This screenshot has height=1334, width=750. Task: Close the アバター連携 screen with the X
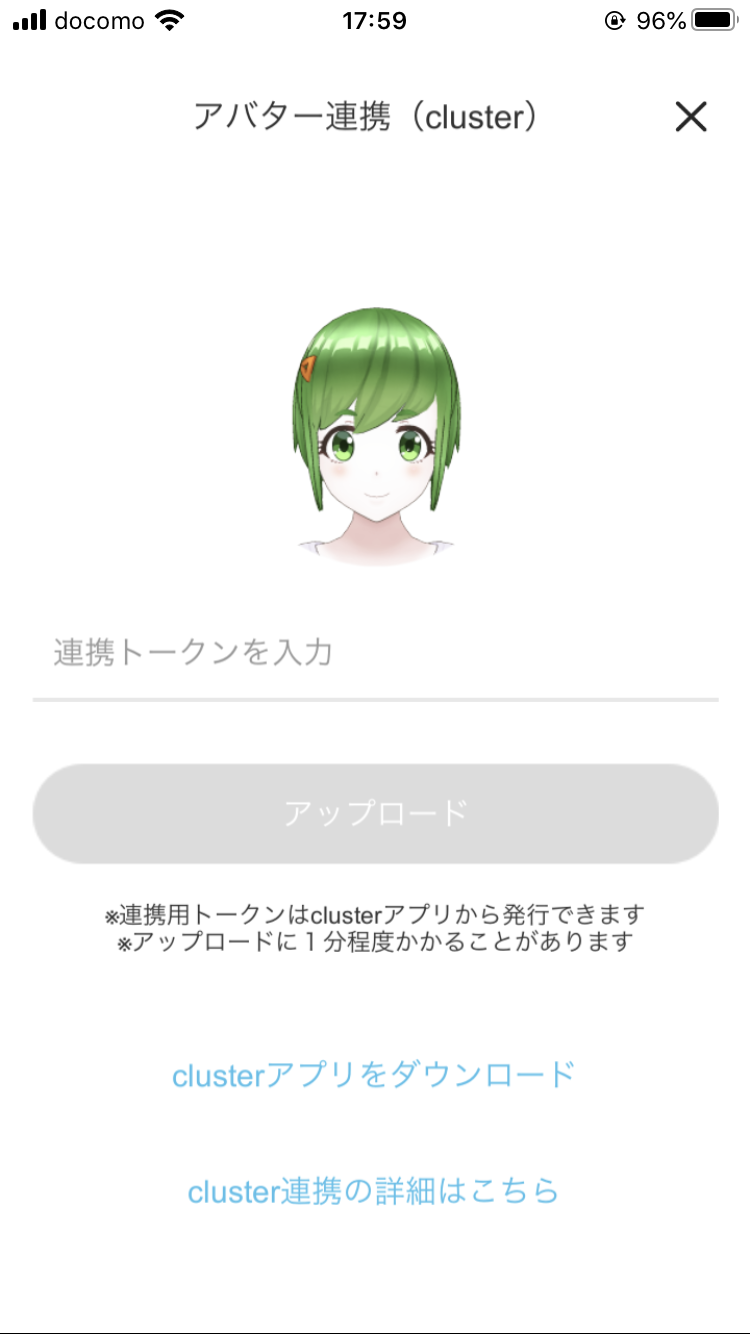[691, 117]
